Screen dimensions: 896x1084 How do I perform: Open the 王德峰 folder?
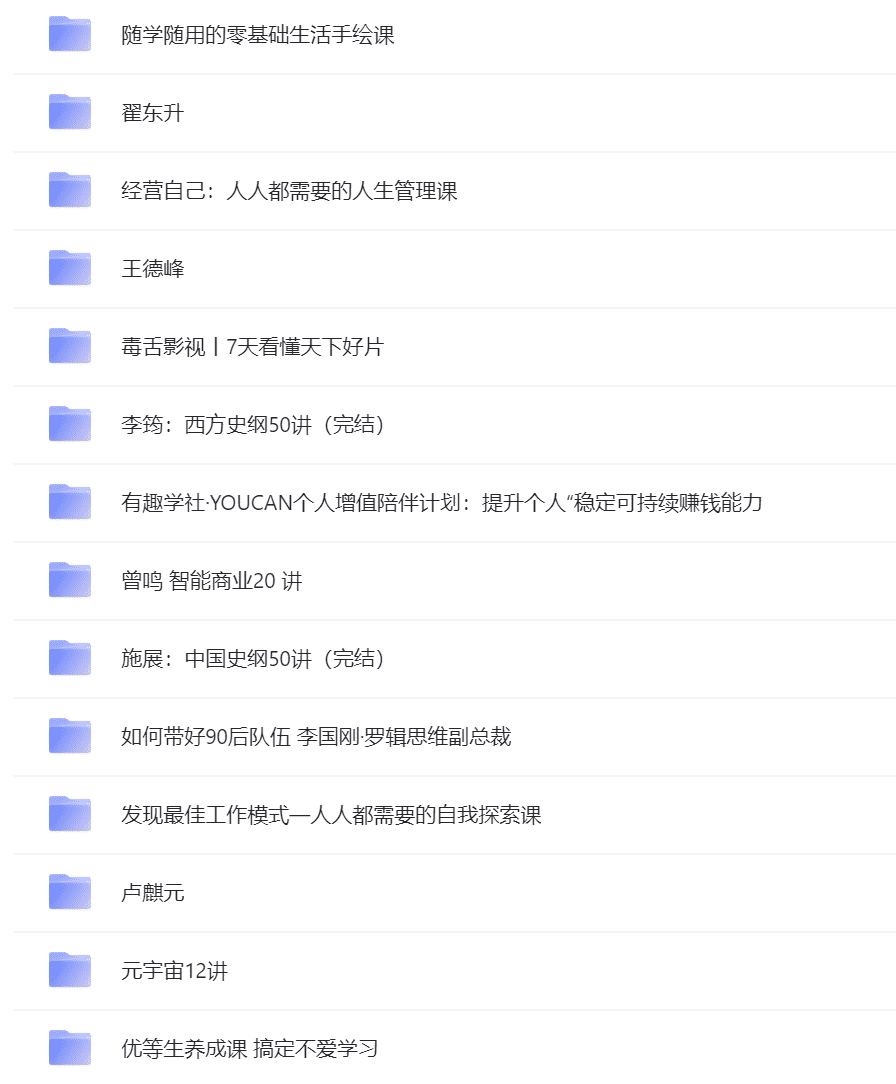tap(153, 269)
